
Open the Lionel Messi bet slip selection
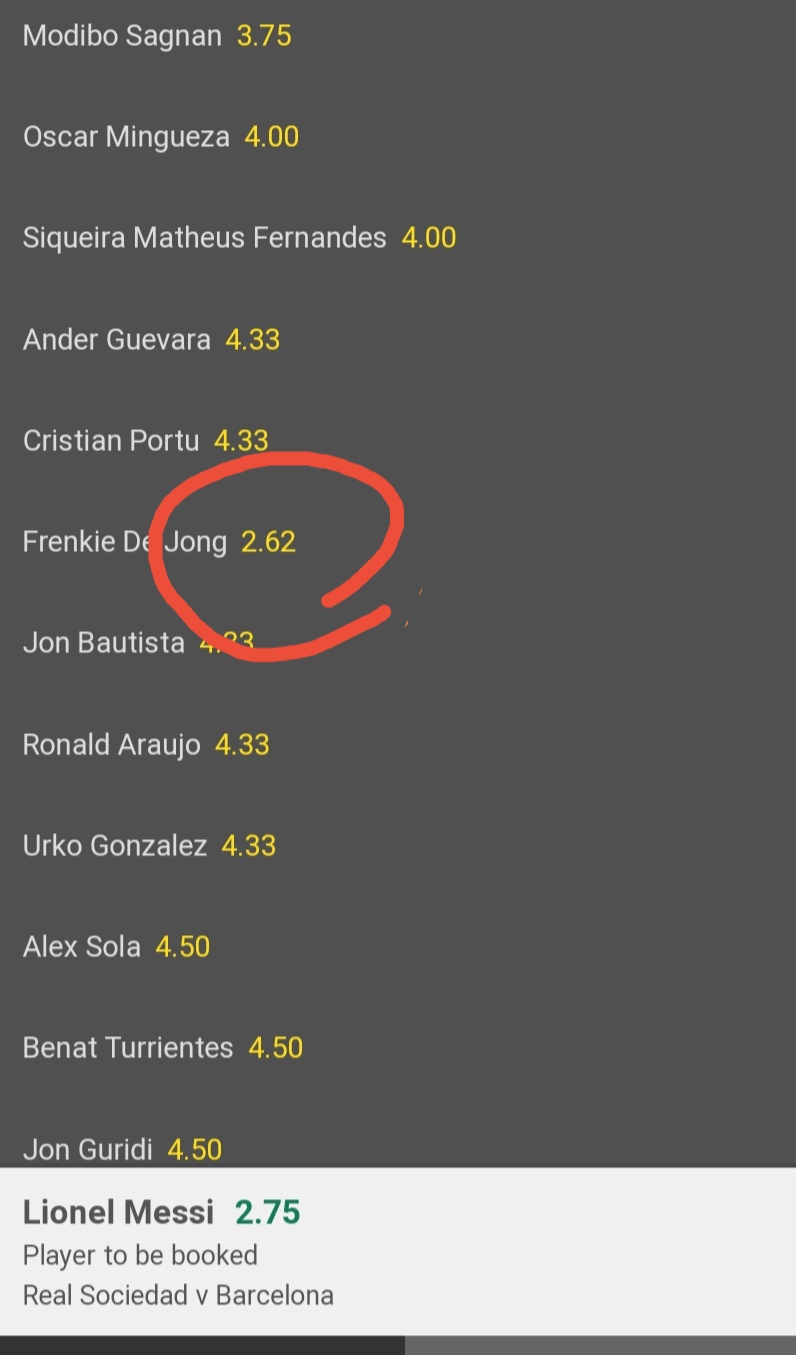point(398,1252)
